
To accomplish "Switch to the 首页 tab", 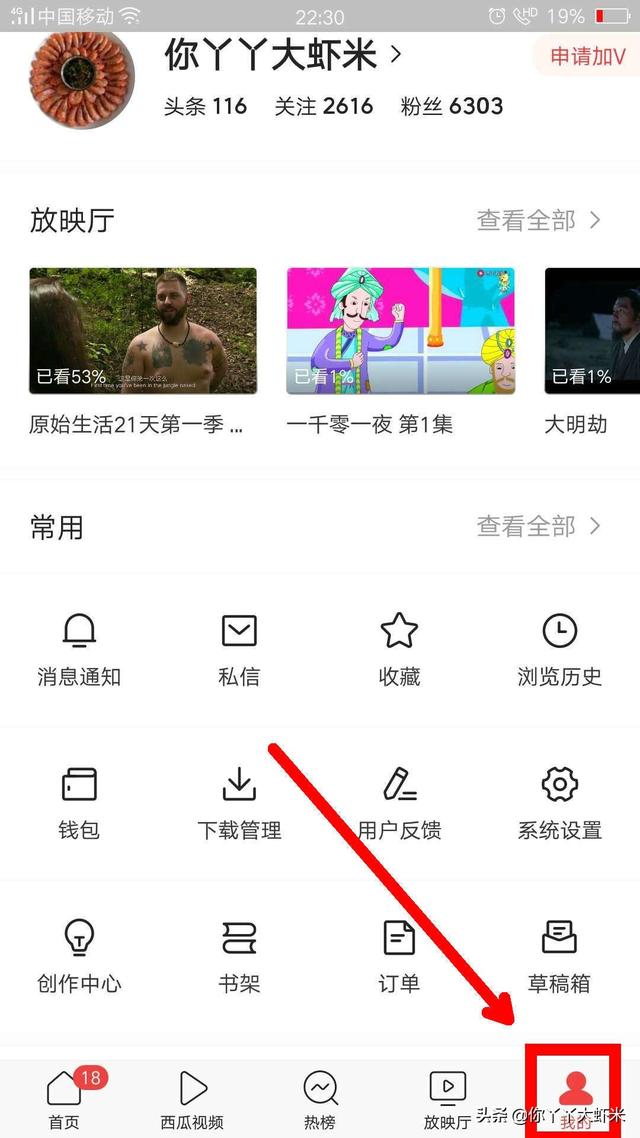I will pos(64,1099).
